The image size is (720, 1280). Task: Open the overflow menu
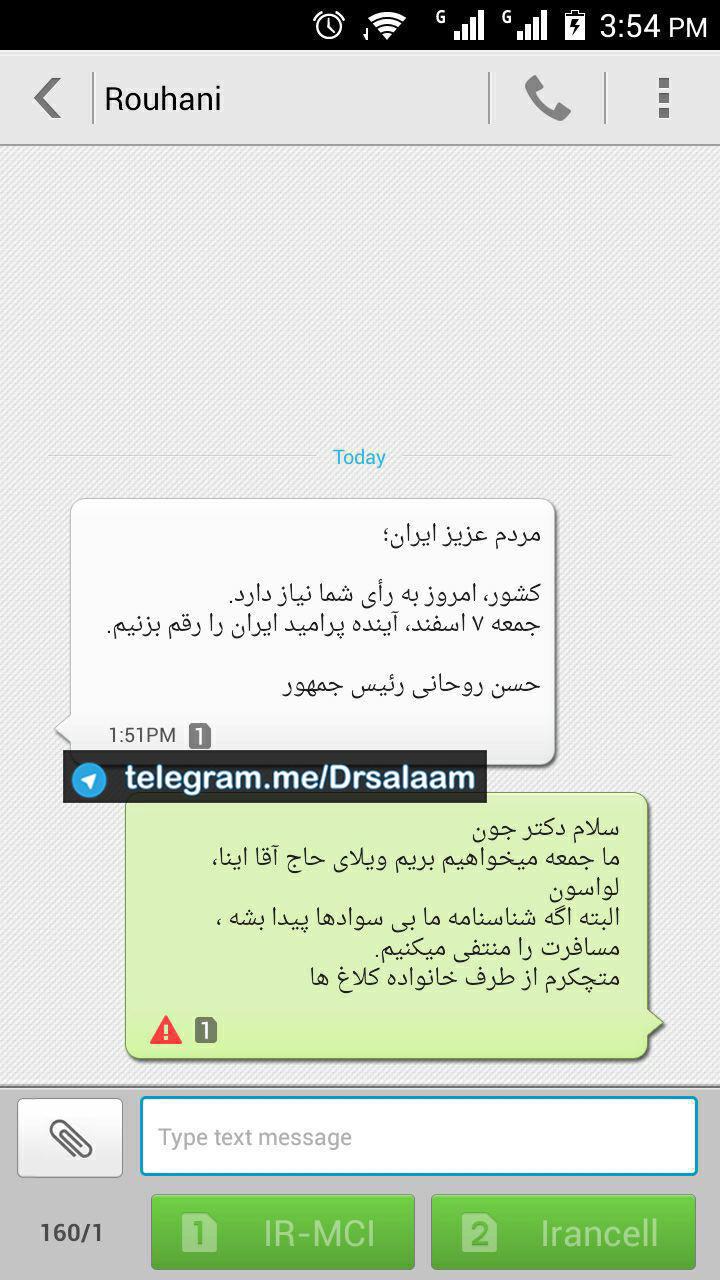coord(662,98)
